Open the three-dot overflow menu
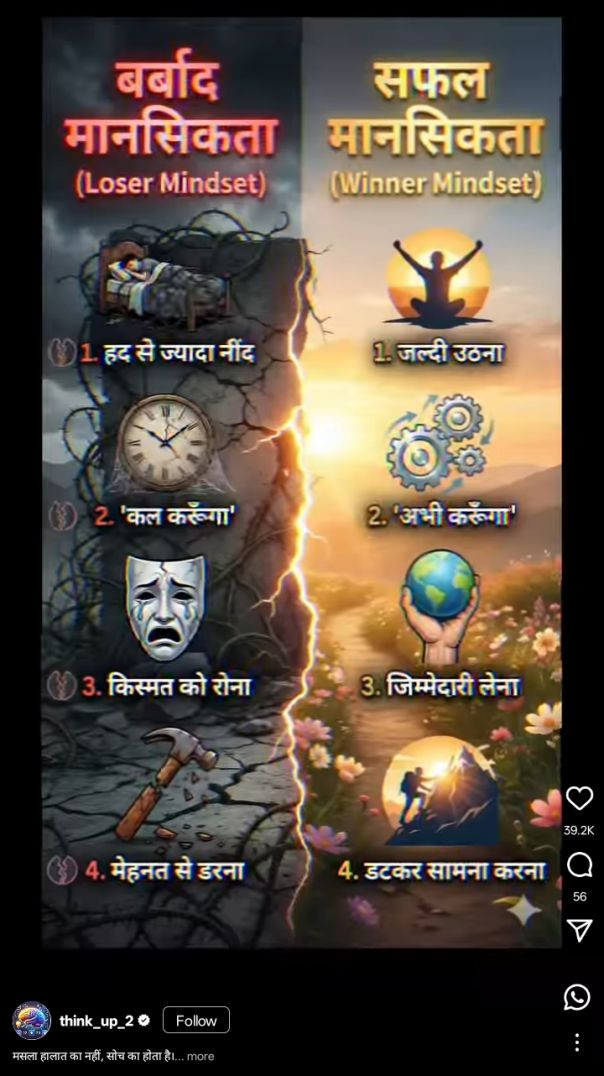The image size is (604, 1076). (x=577, y=1042)
